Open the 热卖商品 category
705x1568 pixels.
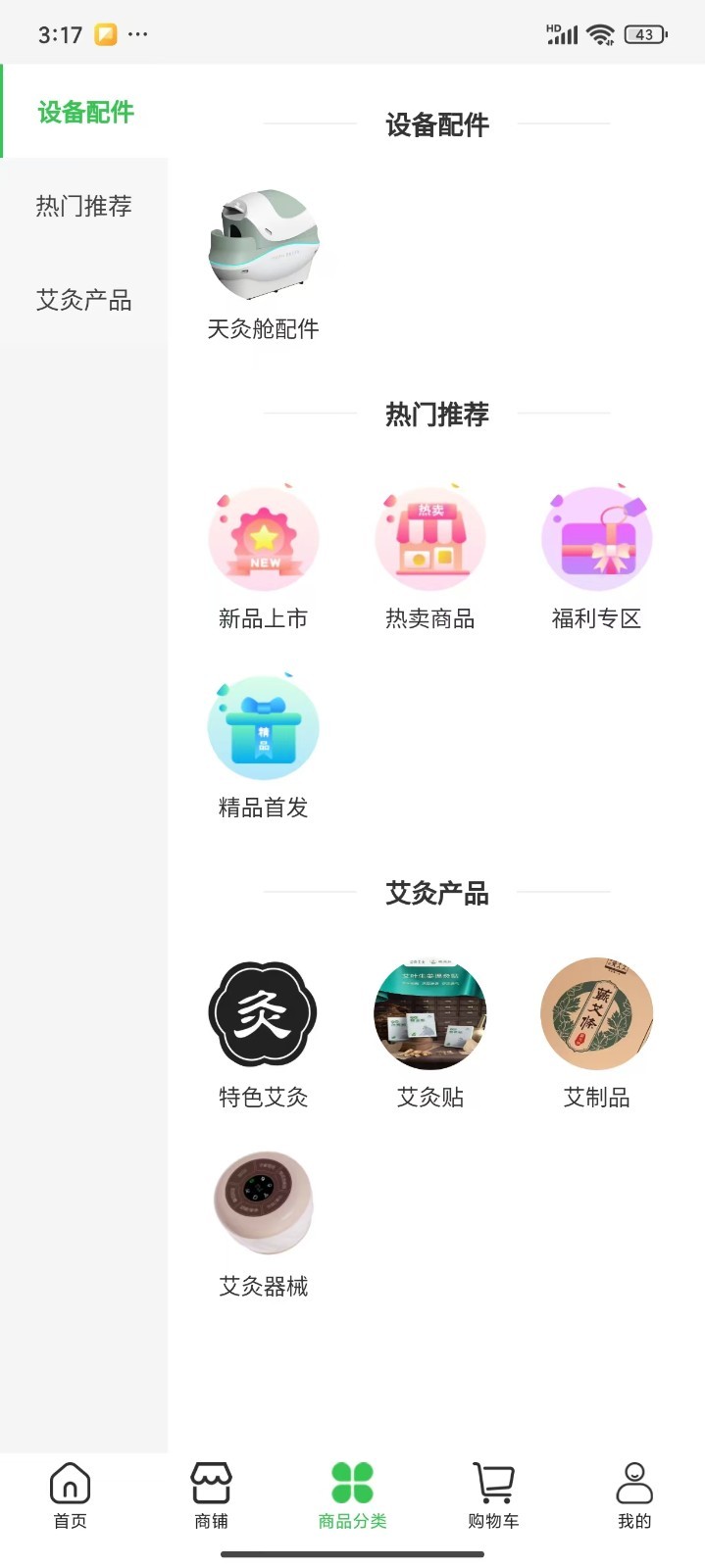point(429,556)
